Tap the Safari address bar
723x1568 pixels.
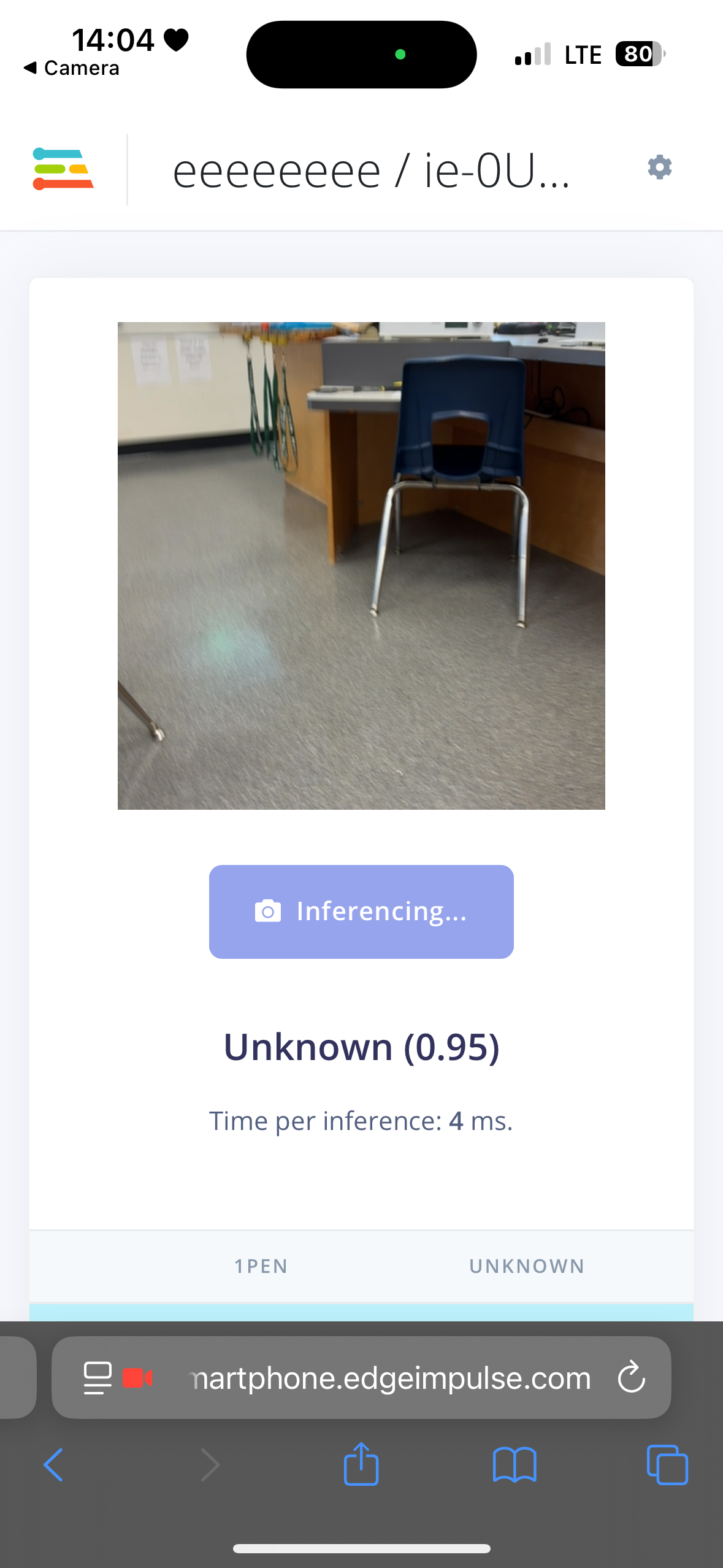[x=389, y=1378]
